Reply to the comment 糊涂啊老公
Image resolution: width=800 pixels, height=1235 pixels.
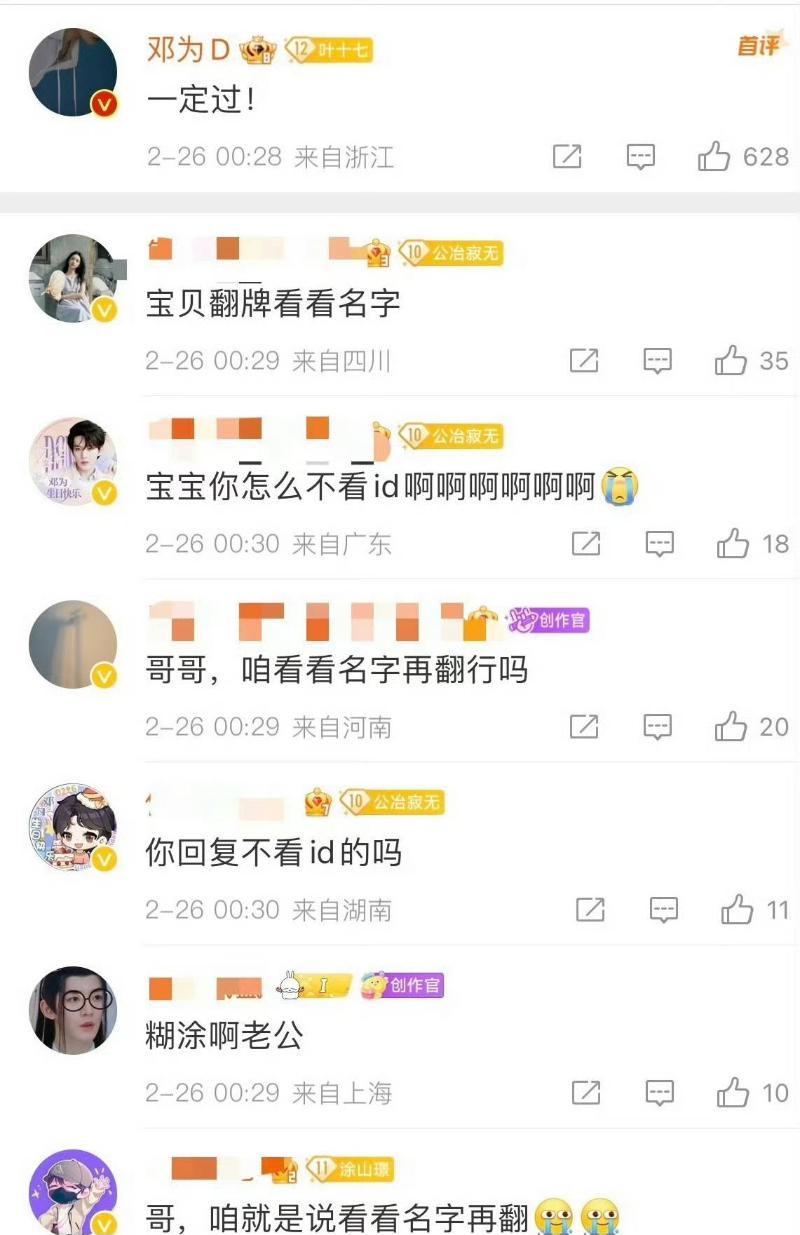tap(659, 1093)
